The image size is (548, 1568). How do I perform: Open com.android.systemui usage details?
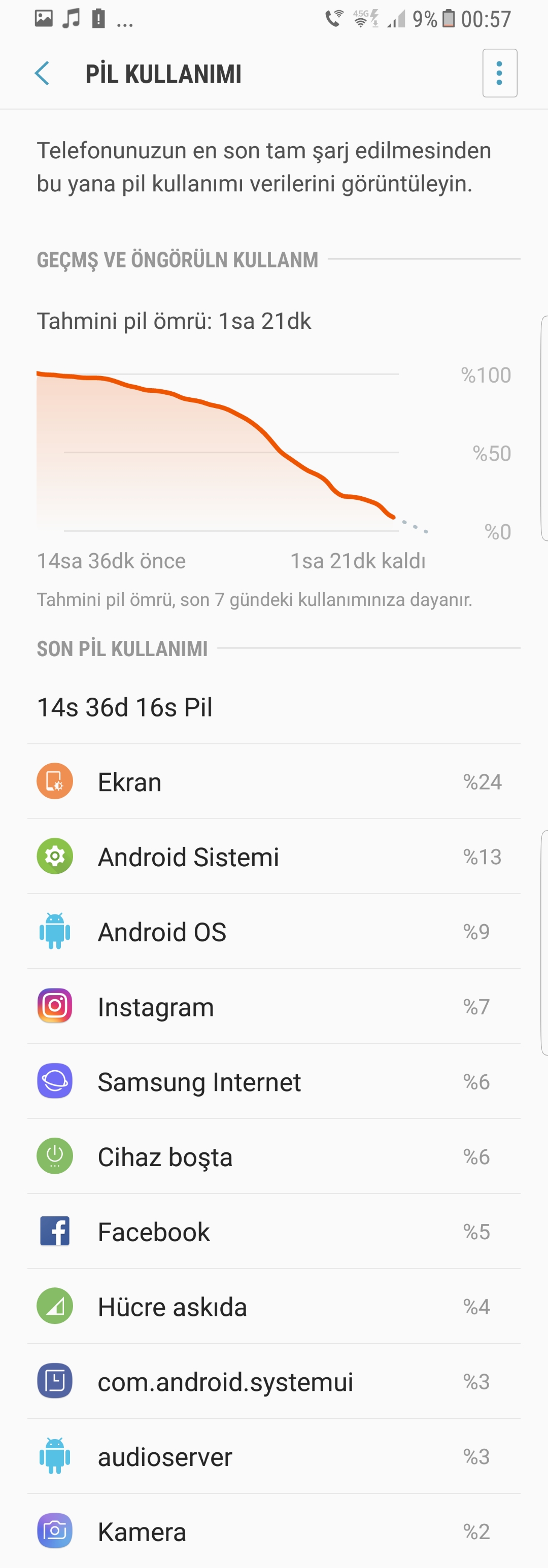(x=273, y=1381)
